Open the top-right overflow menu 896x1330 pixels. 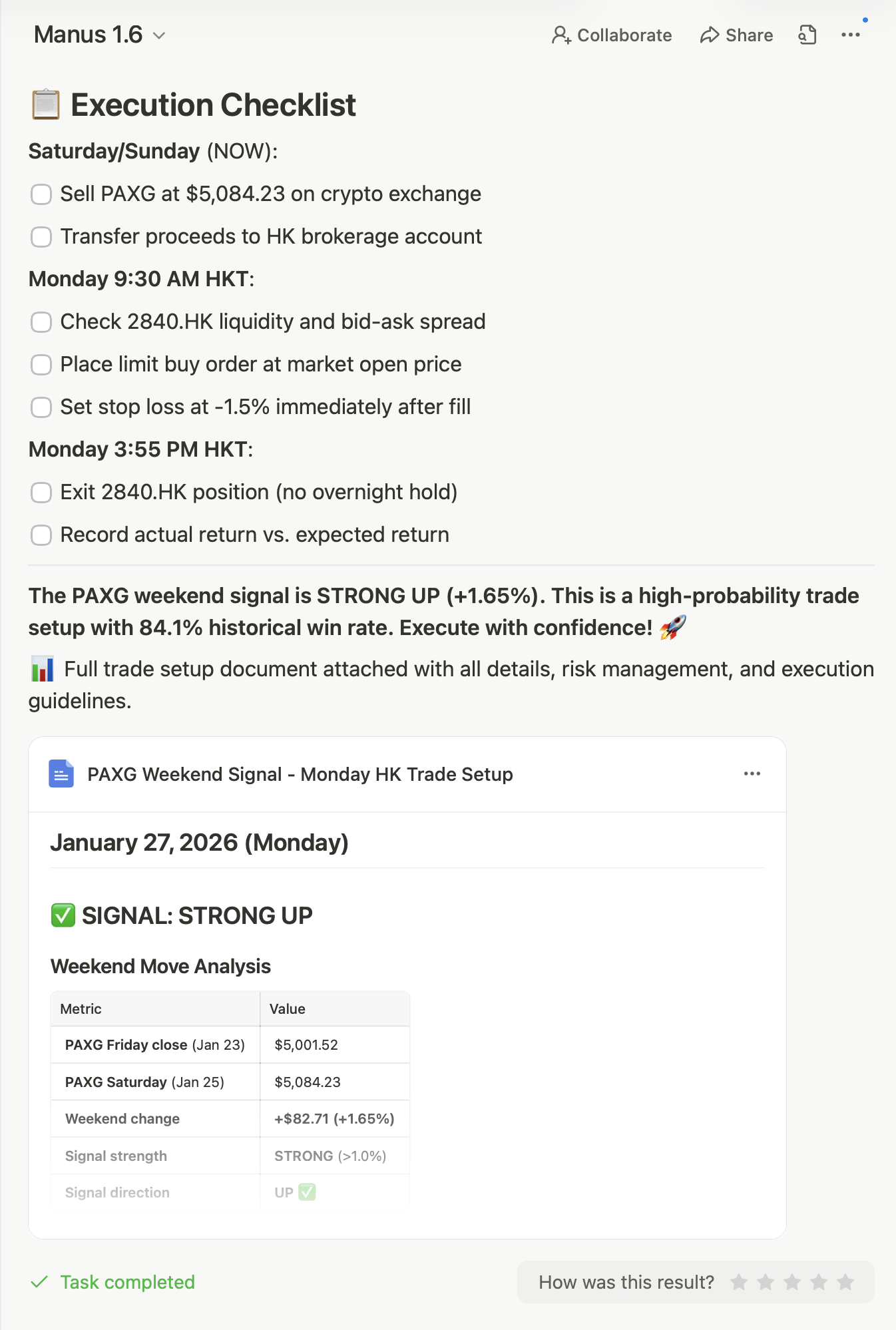(851, 35)
